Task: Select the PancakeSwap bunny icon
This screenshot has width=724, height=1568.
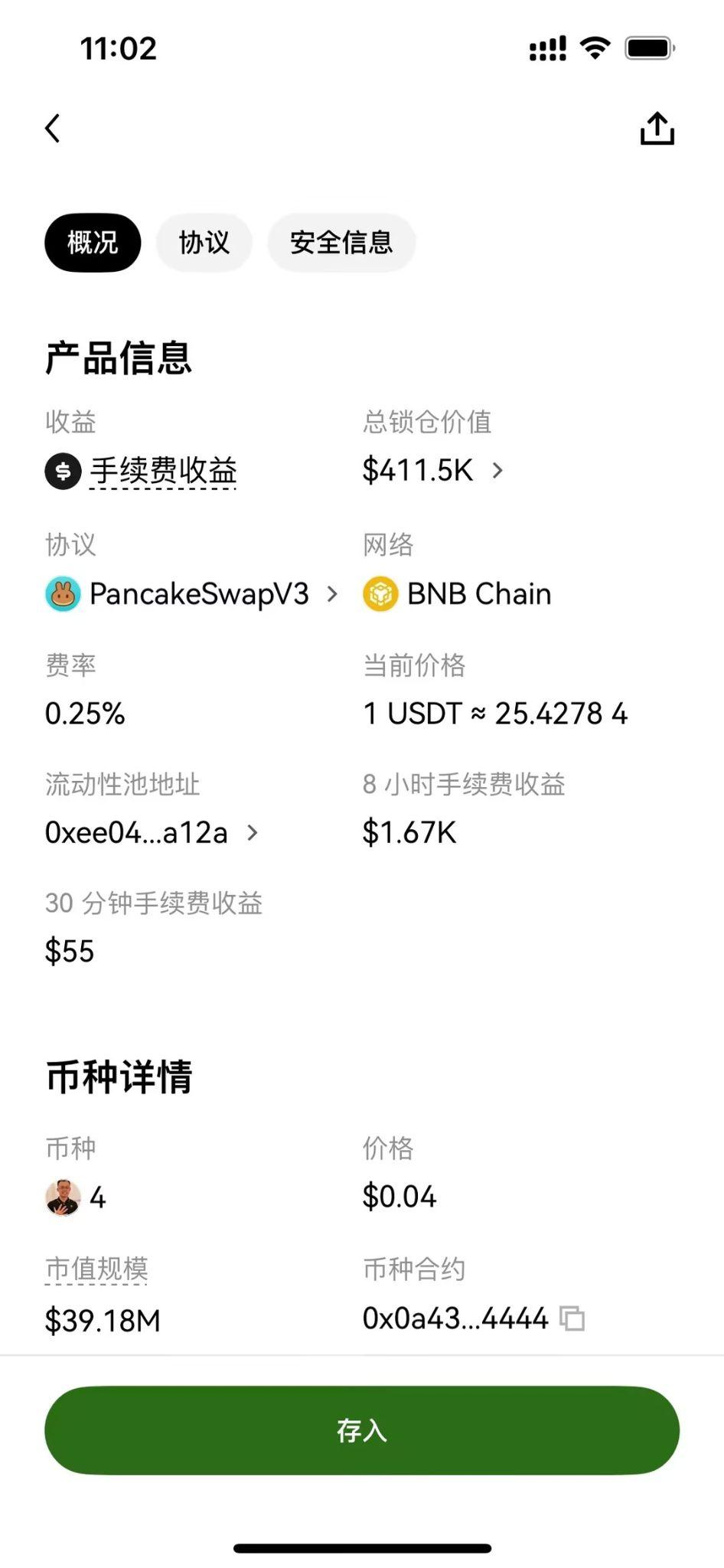Action: 63,593
